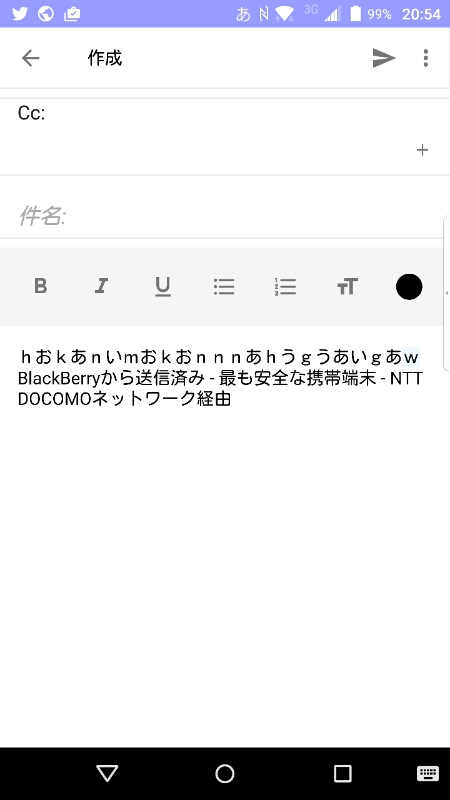Apply bold formatting
Image resolution: width=450 pixels, height=800 pixels.
coord(40,286)
